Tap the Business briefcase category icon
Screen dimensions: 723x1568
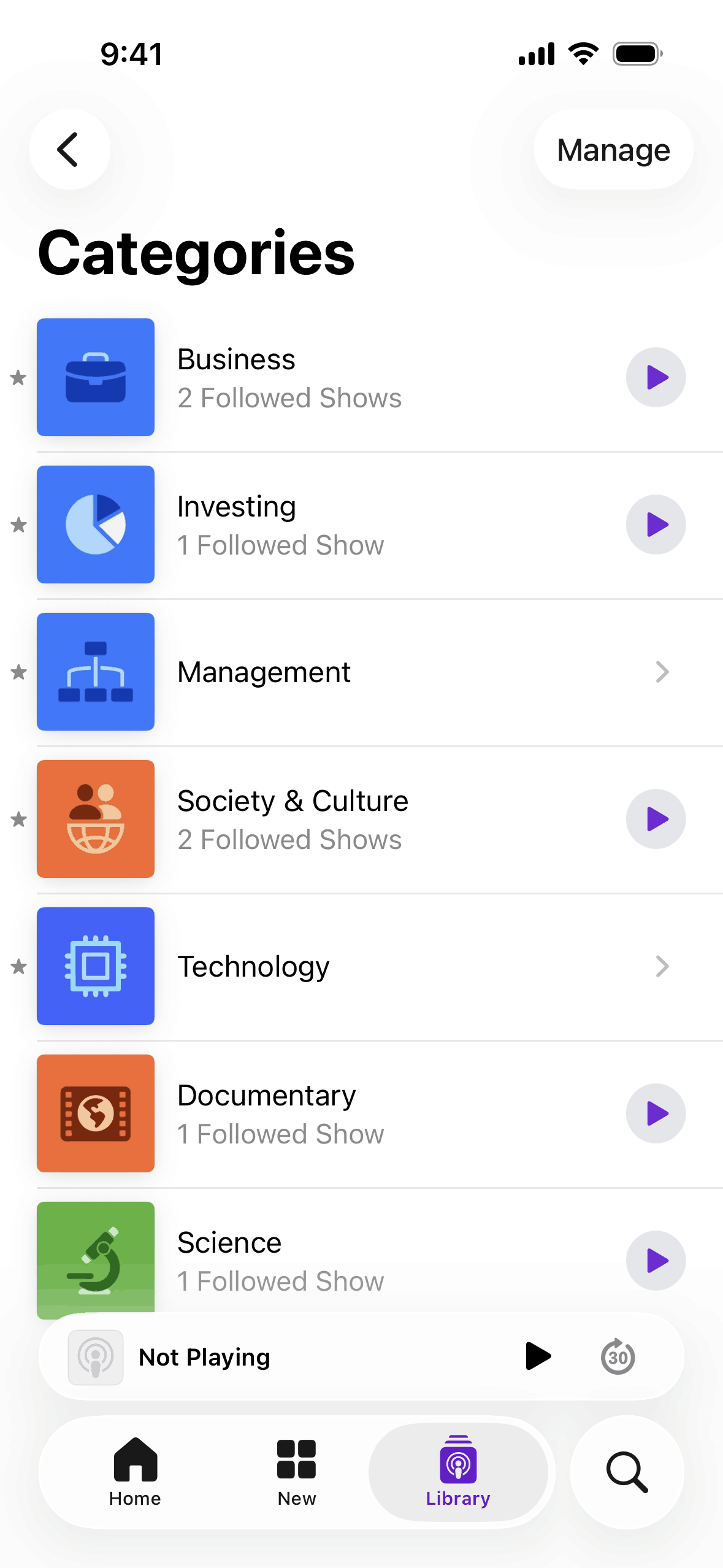[96, 377]
